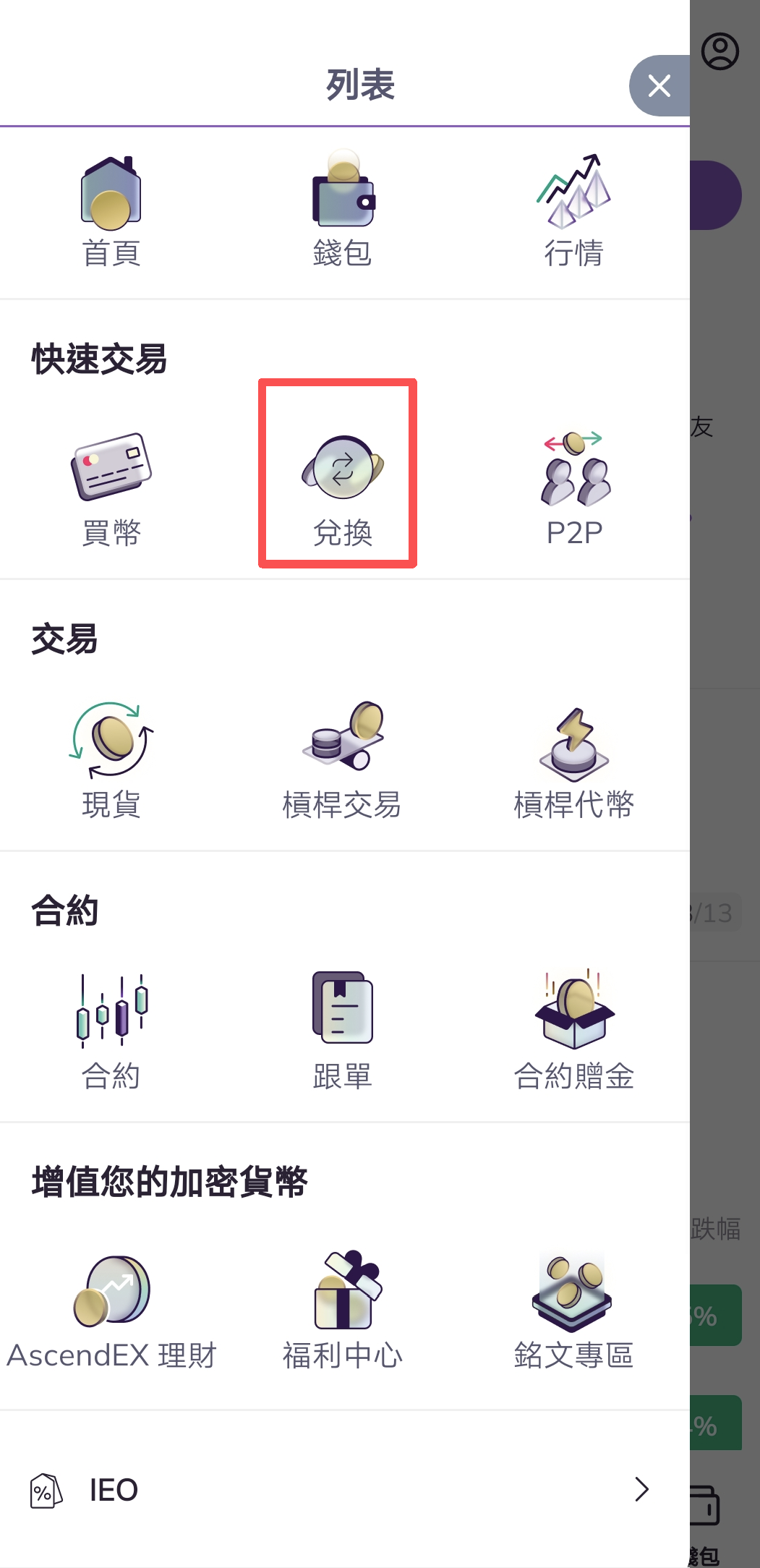The height and width of the screenshot is (1568, 760).
Task: Open 兌換 conversion
Action: click(342, 488)
